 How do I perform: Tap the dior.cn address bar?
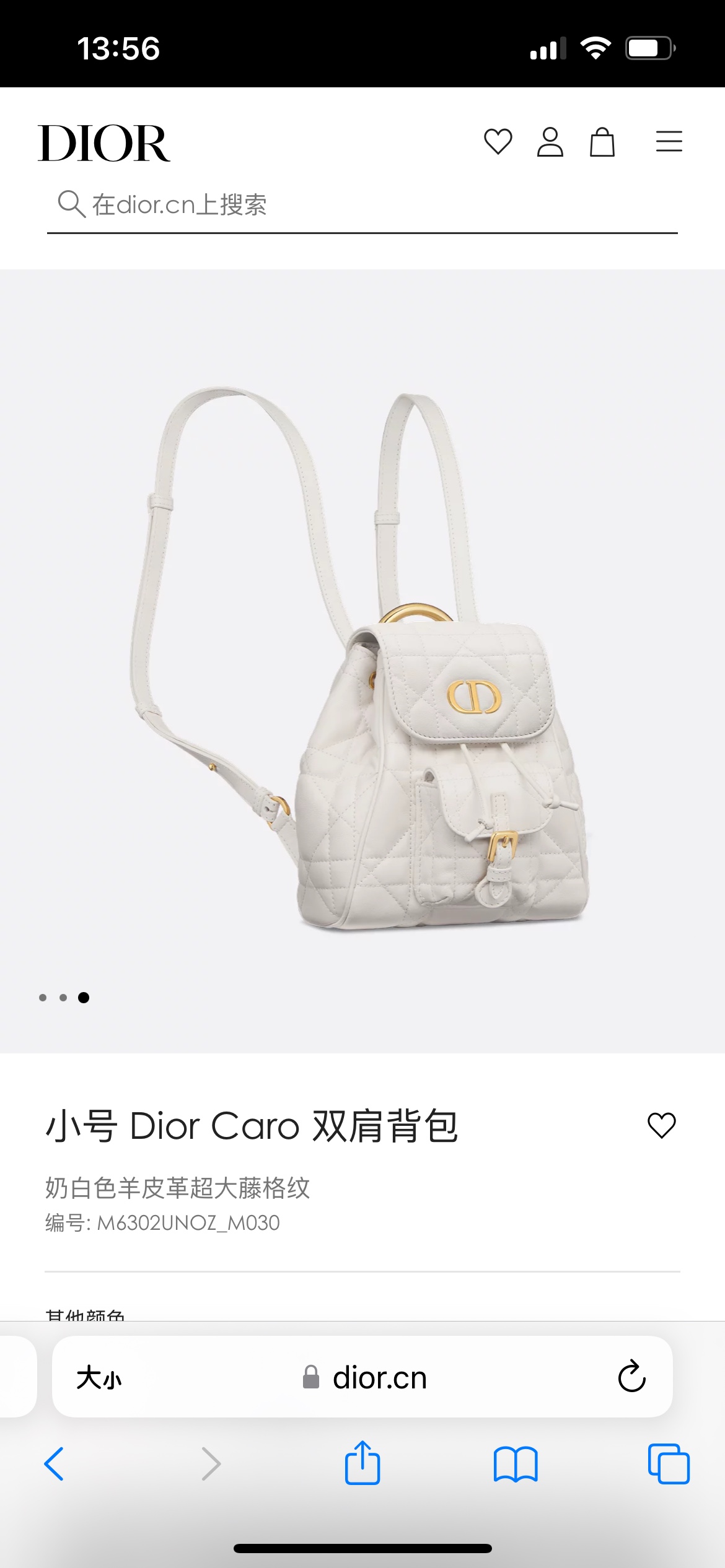[362, 1377]
